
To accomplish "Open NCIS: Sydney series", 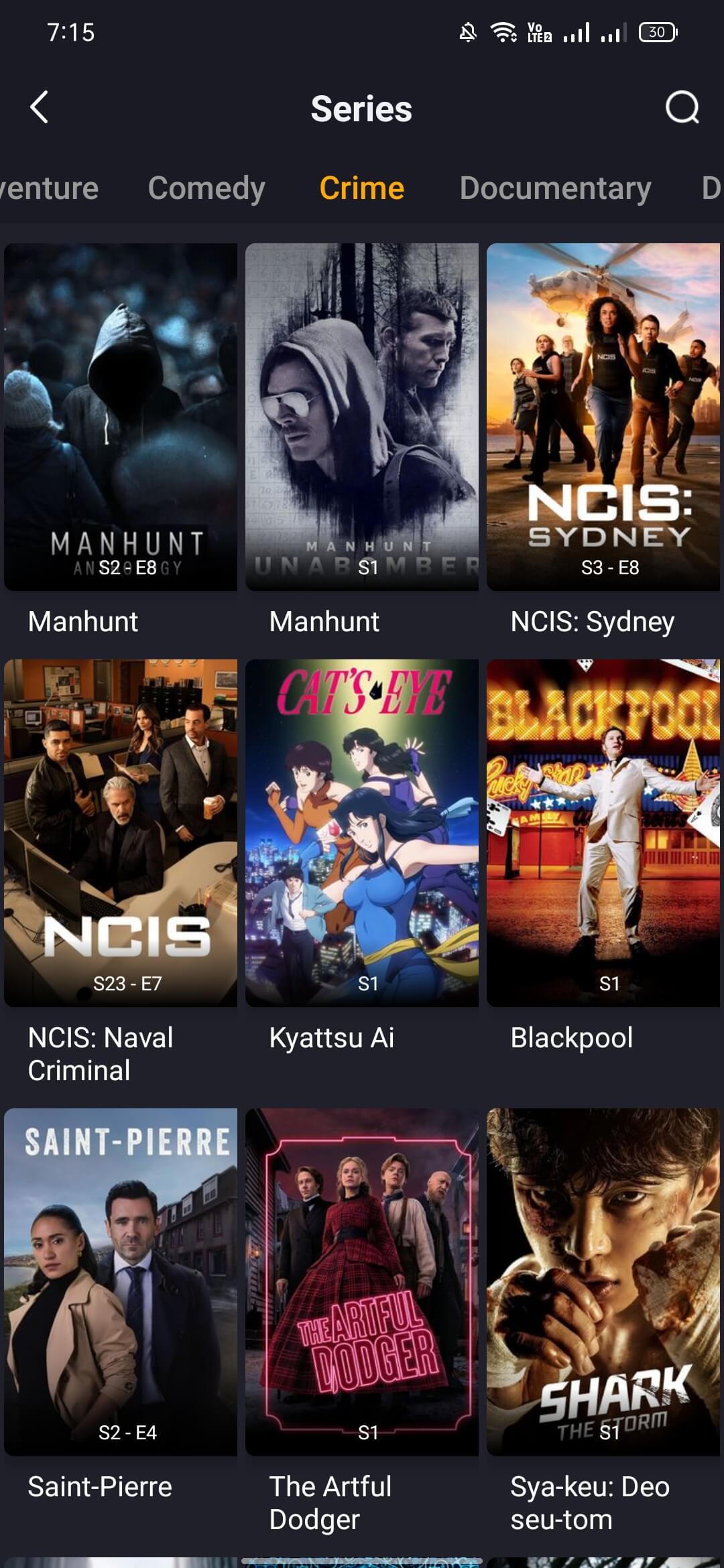I will click(603, 416).
